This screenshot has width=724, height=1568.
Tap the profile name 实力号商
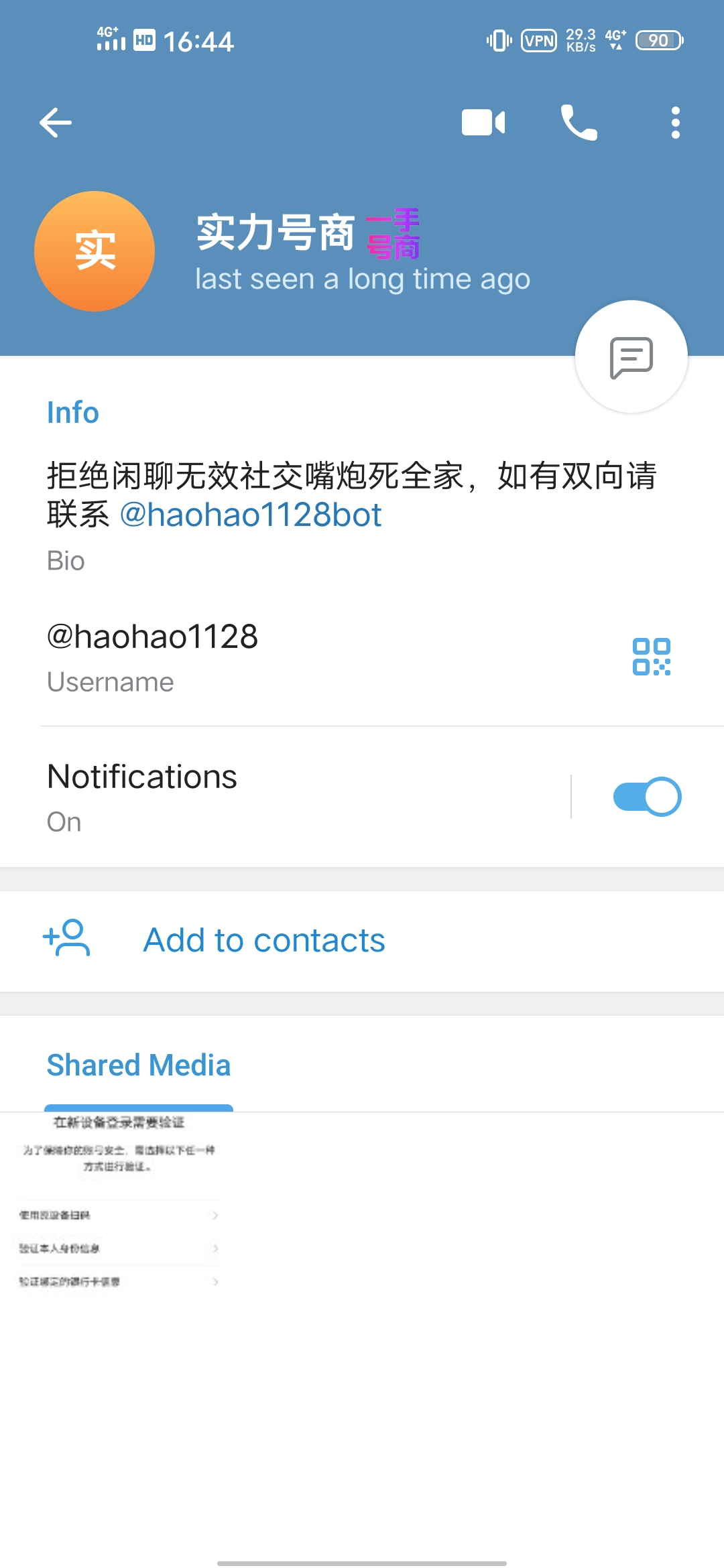276,233
